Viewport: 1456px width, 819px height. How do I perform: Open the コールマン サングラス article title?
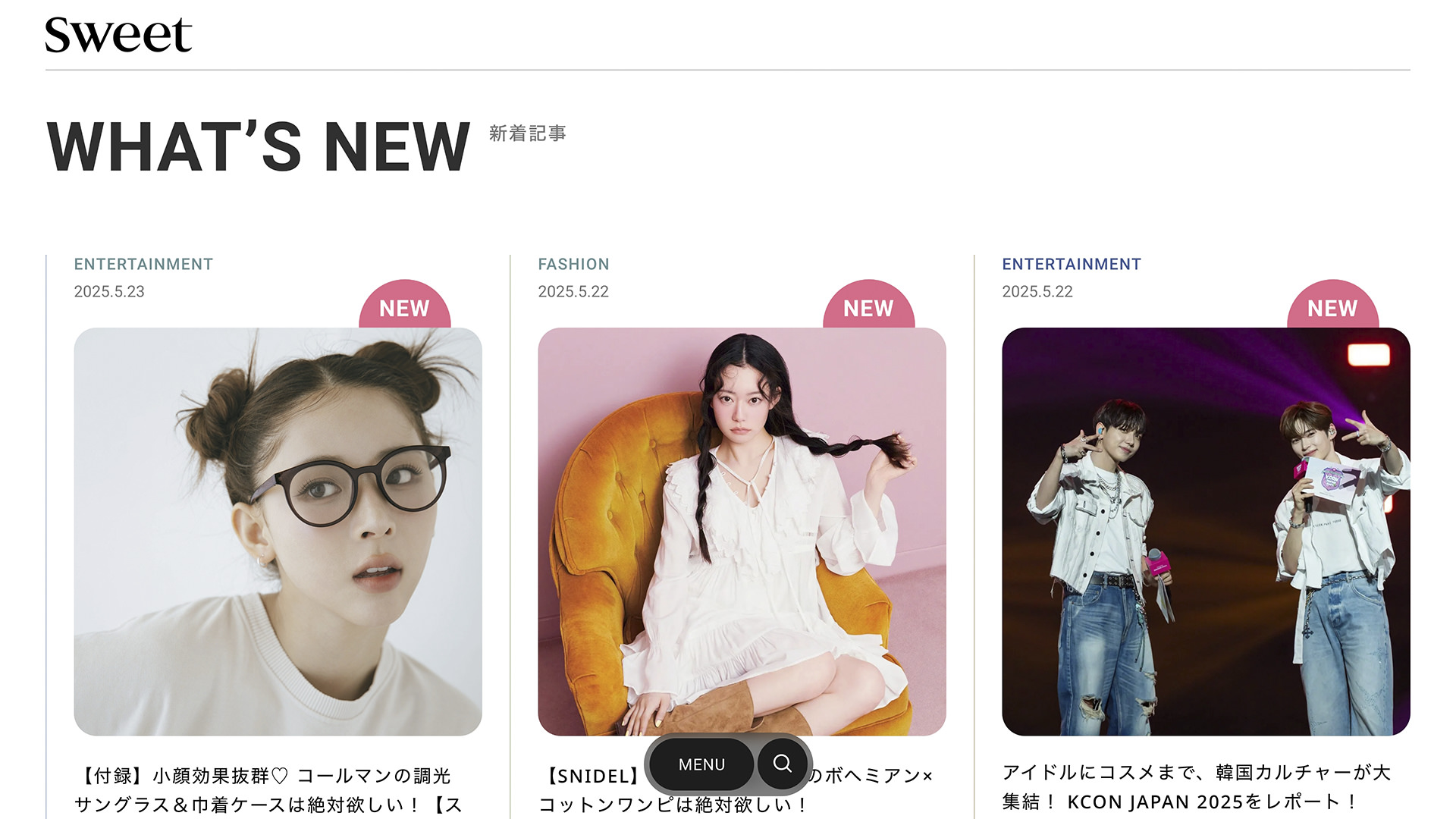pos(267,790)
